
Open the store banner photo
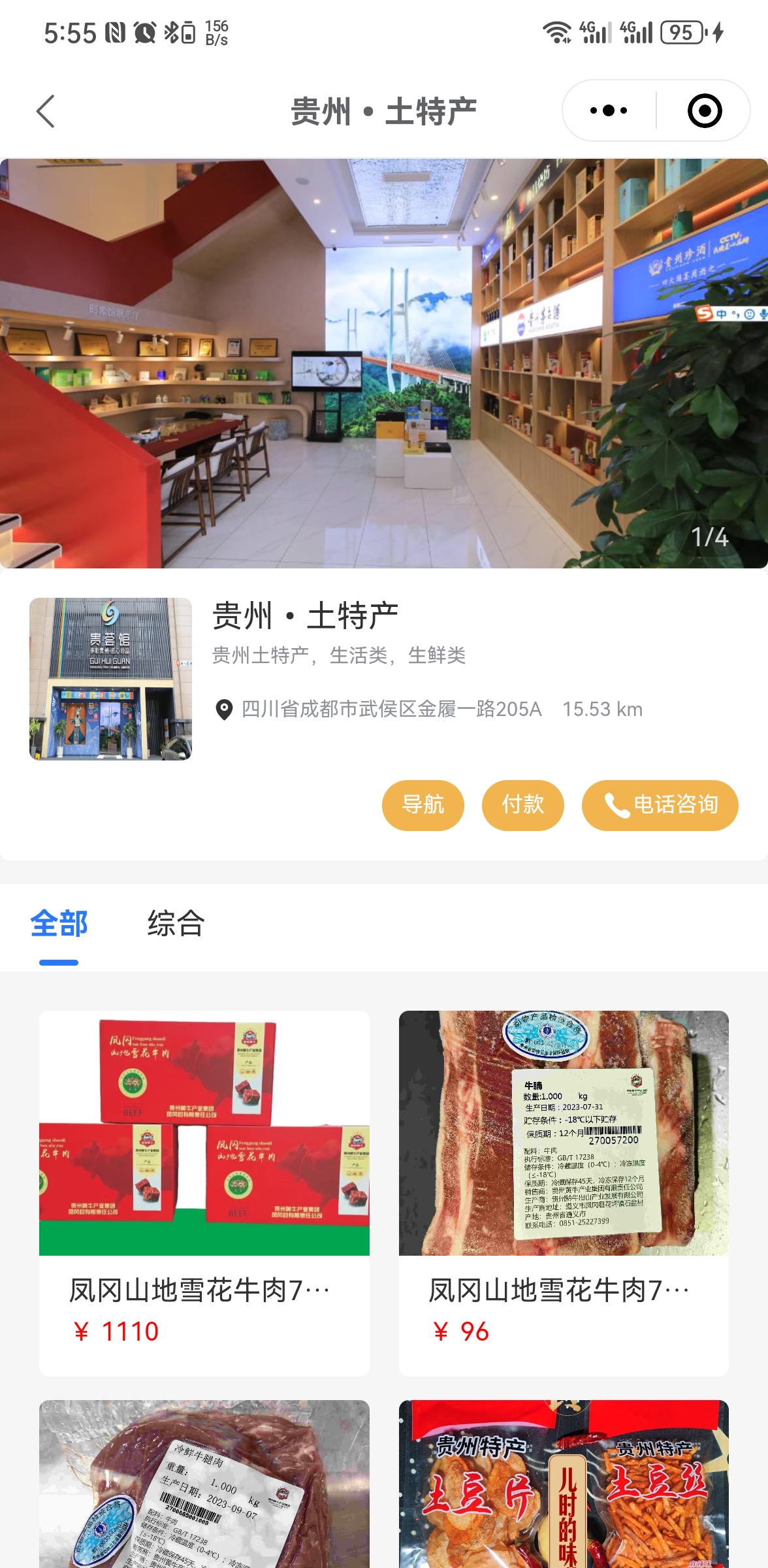pos(384,363)
